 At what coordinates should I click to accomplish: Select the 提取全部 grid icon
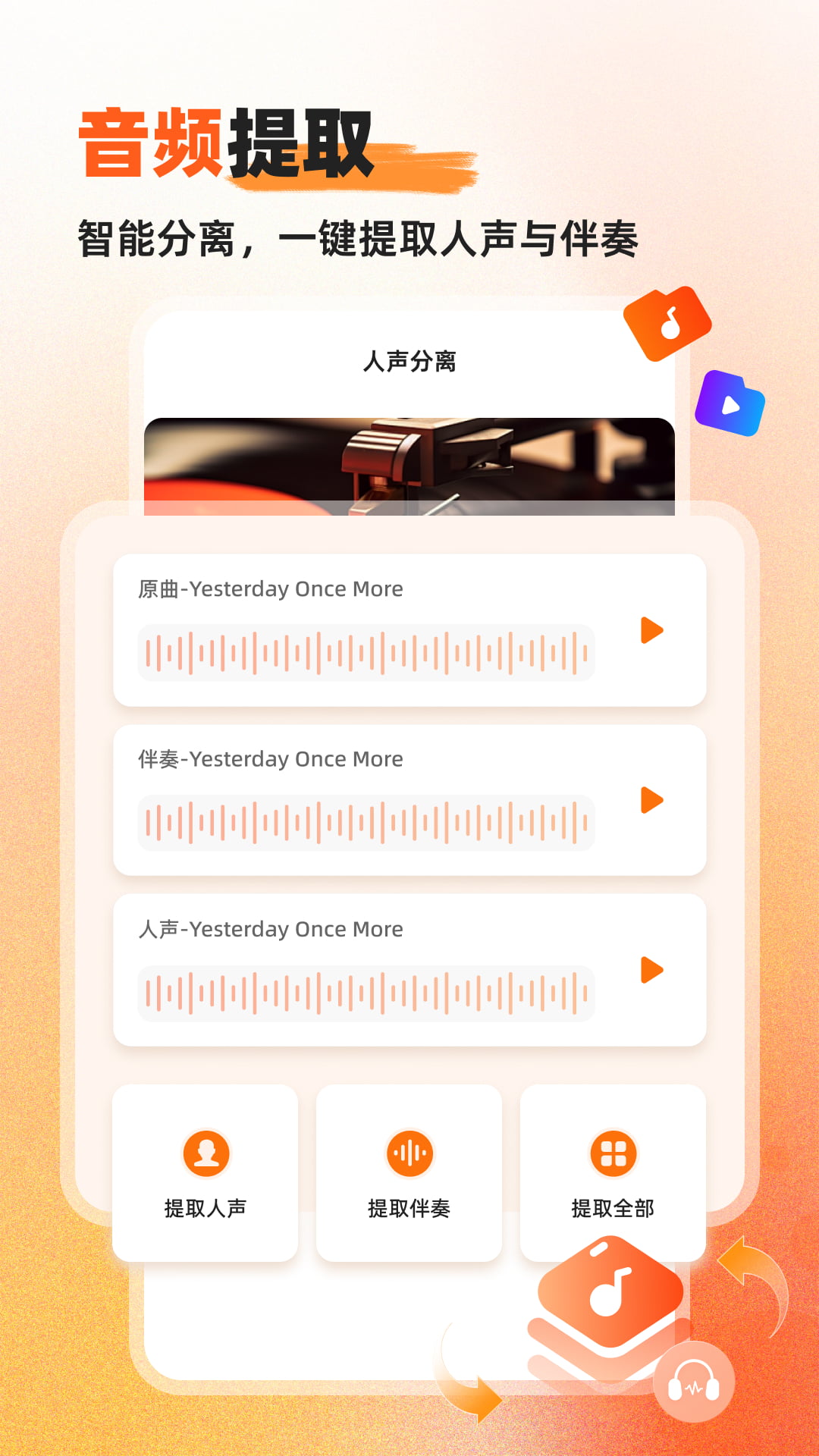coord(614,1152)
